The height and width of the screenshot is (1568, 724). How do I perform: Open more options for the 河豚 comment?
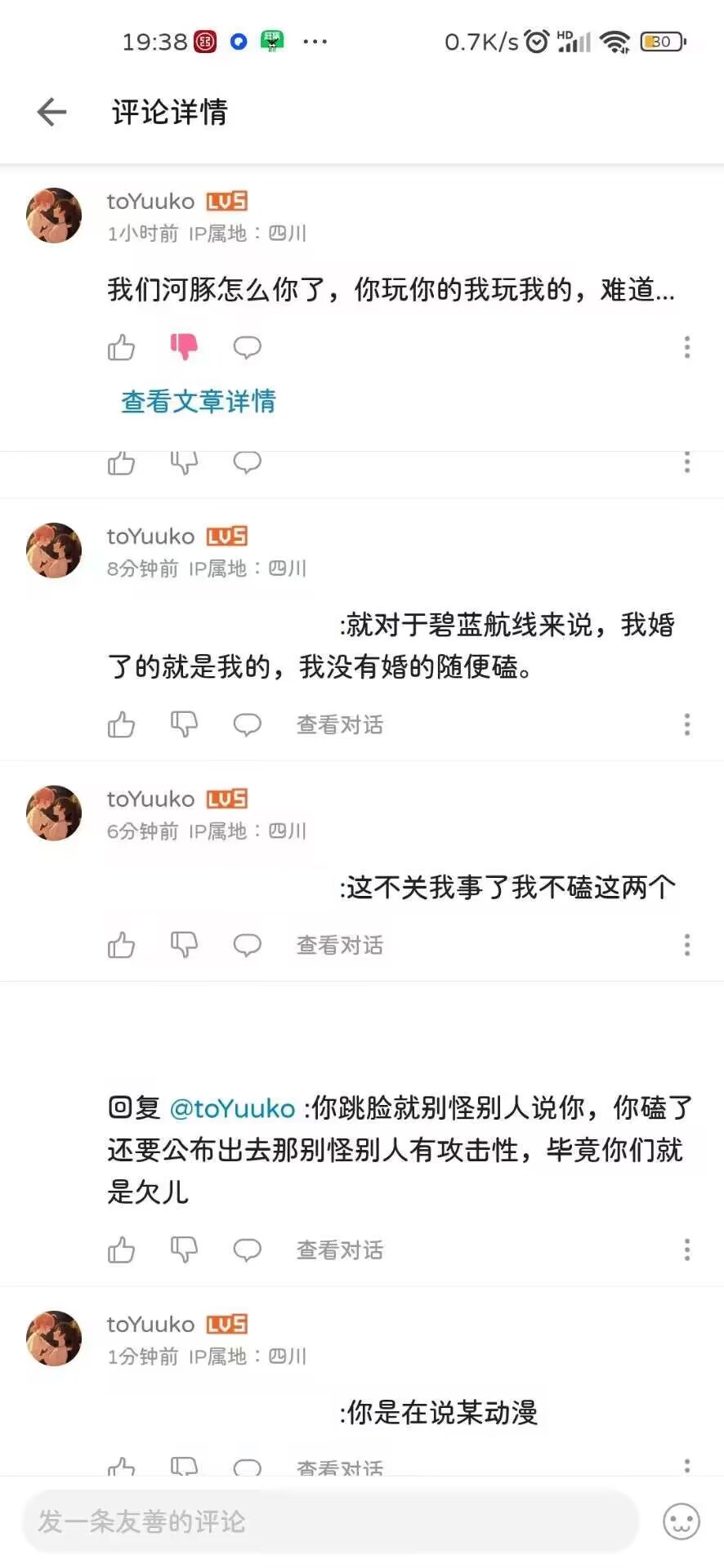686,348
